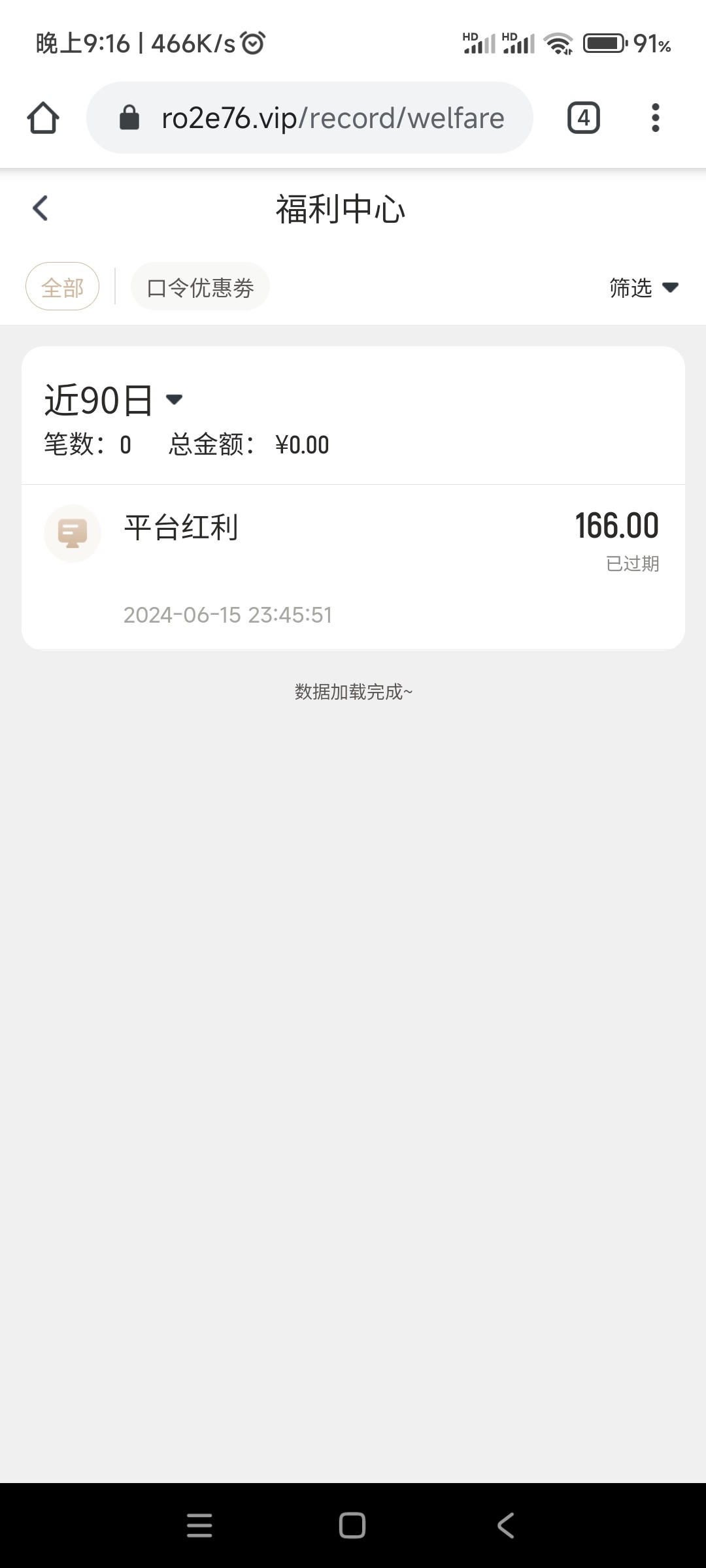Open the browser tab switcher
Viewport: 706px width, 1568px height.
[x=583, y=118]
